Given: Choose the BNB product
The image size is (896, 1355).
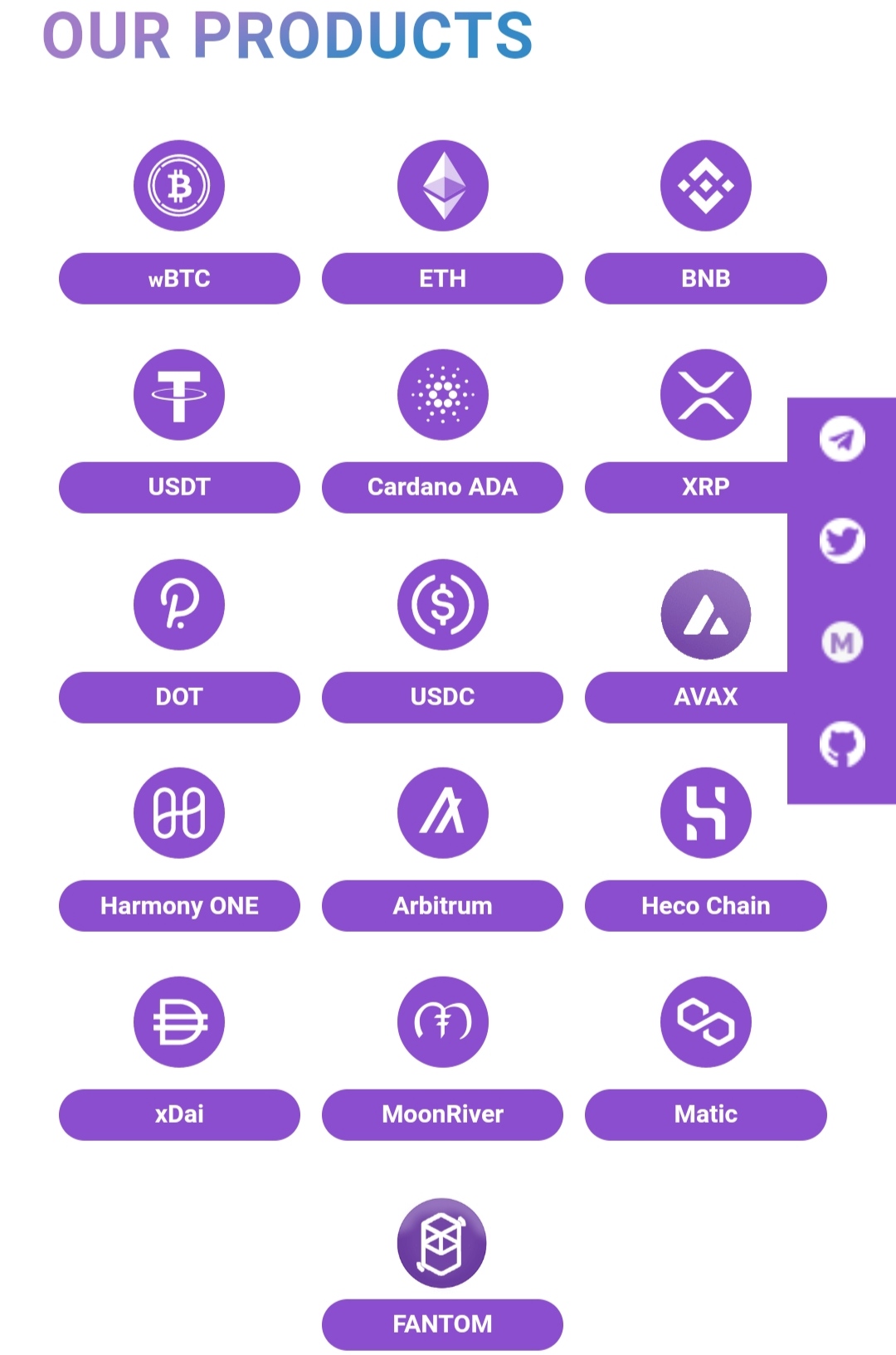Looking at the screenshot, I should point(705,279).
